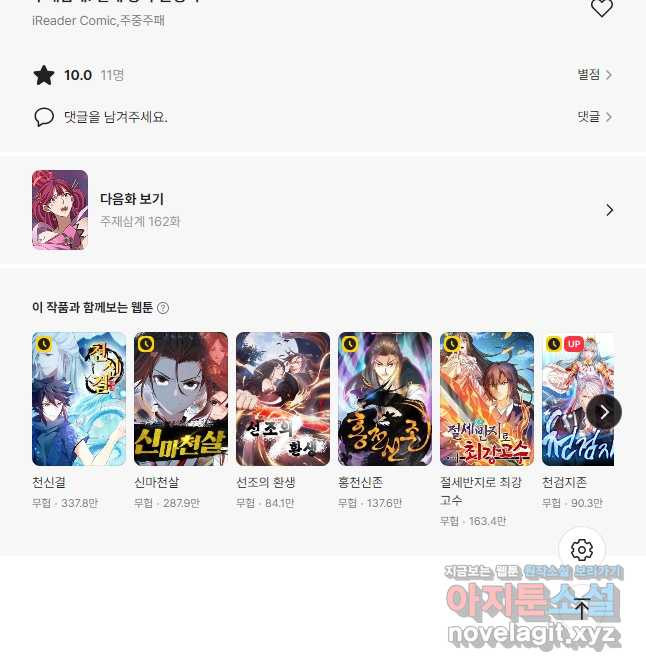646x672 pixels.
Task: Open the 신마천살 webtoon card
Action: point(181,400)
